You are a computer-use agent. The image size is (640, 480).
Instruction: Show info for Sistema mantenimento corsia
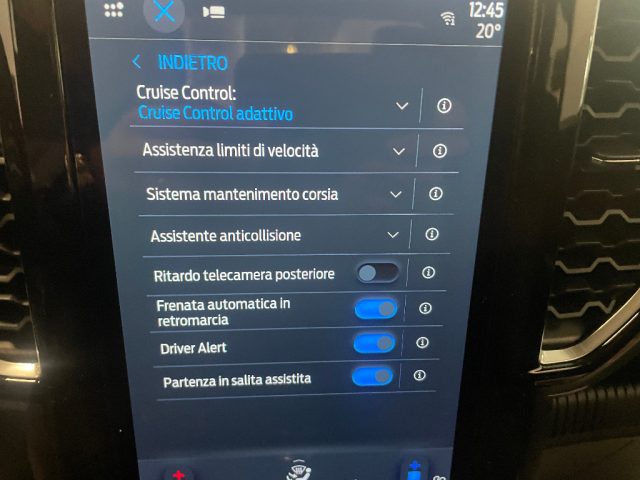435,194
